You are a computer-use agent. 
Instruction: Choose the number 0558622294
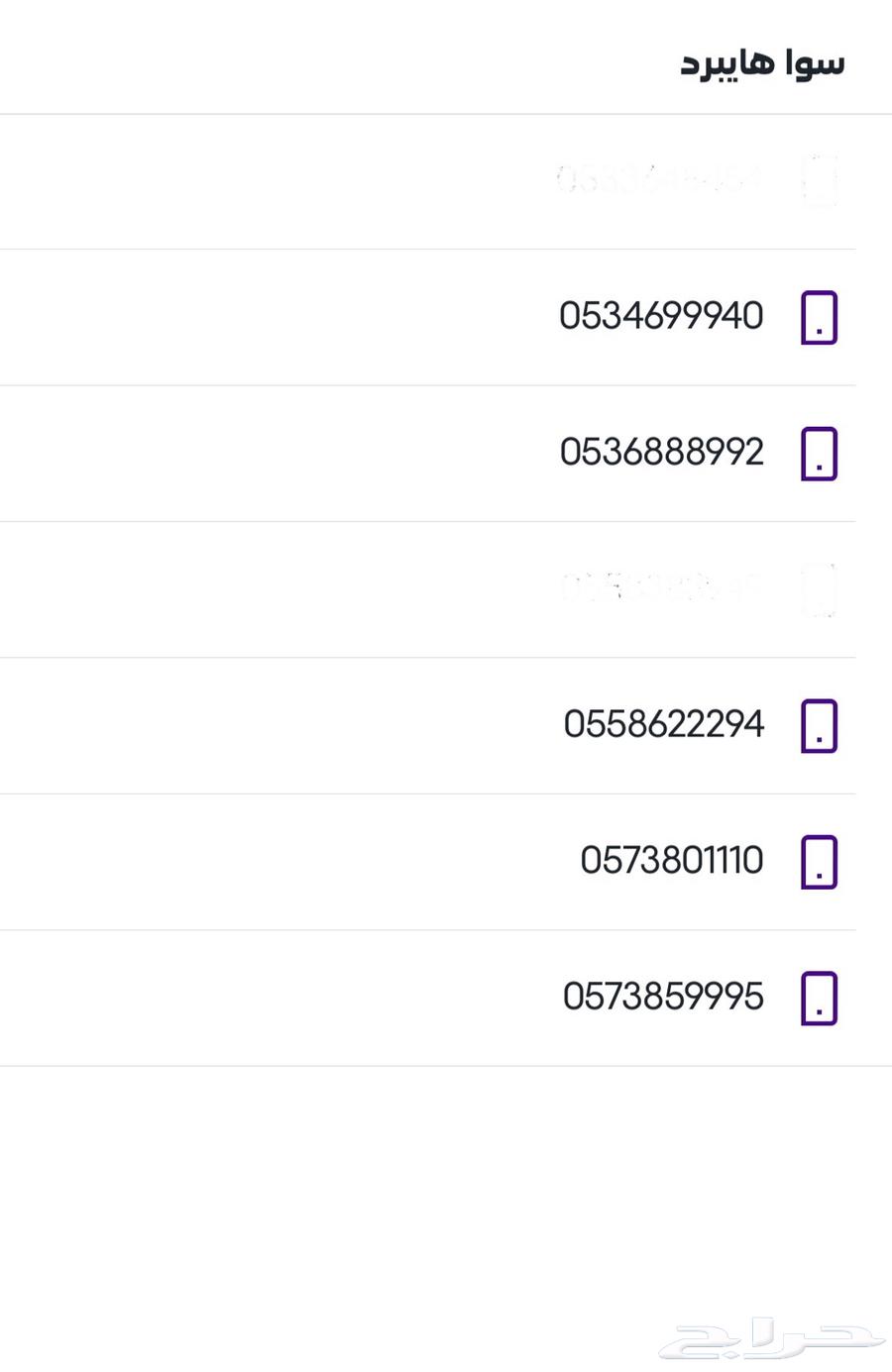pos(663,725)
